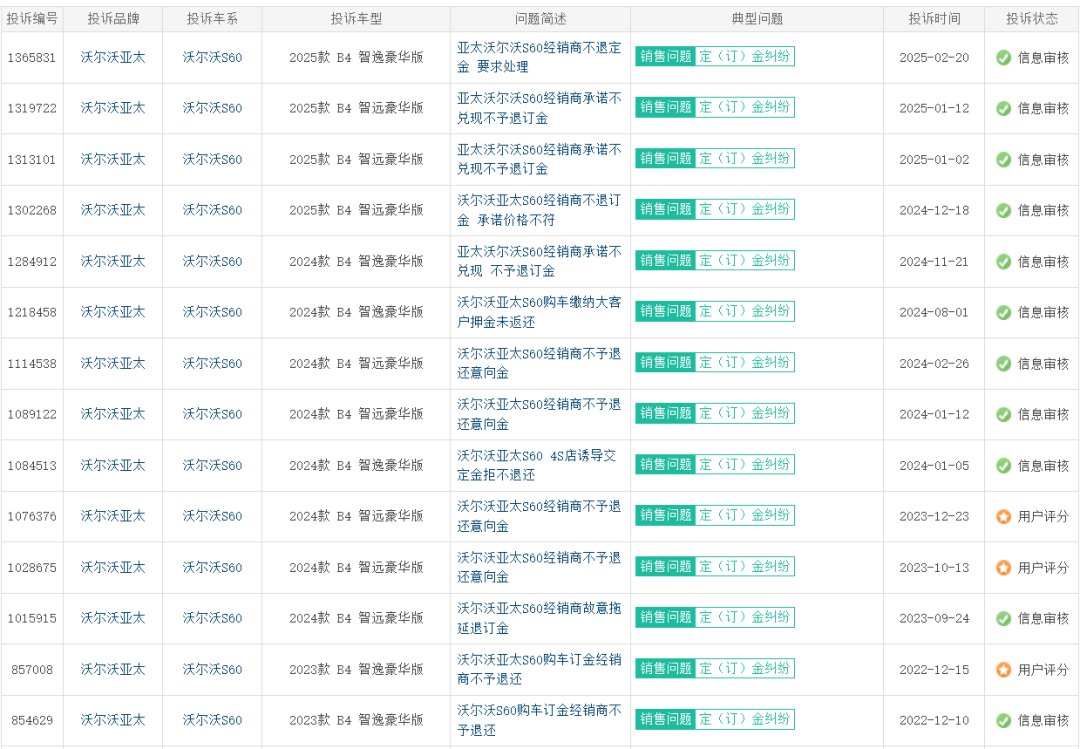Open the 沃尔沃S60 series link in row 1028675
This screenshot has width=1080, height=749.
[212, 567]
